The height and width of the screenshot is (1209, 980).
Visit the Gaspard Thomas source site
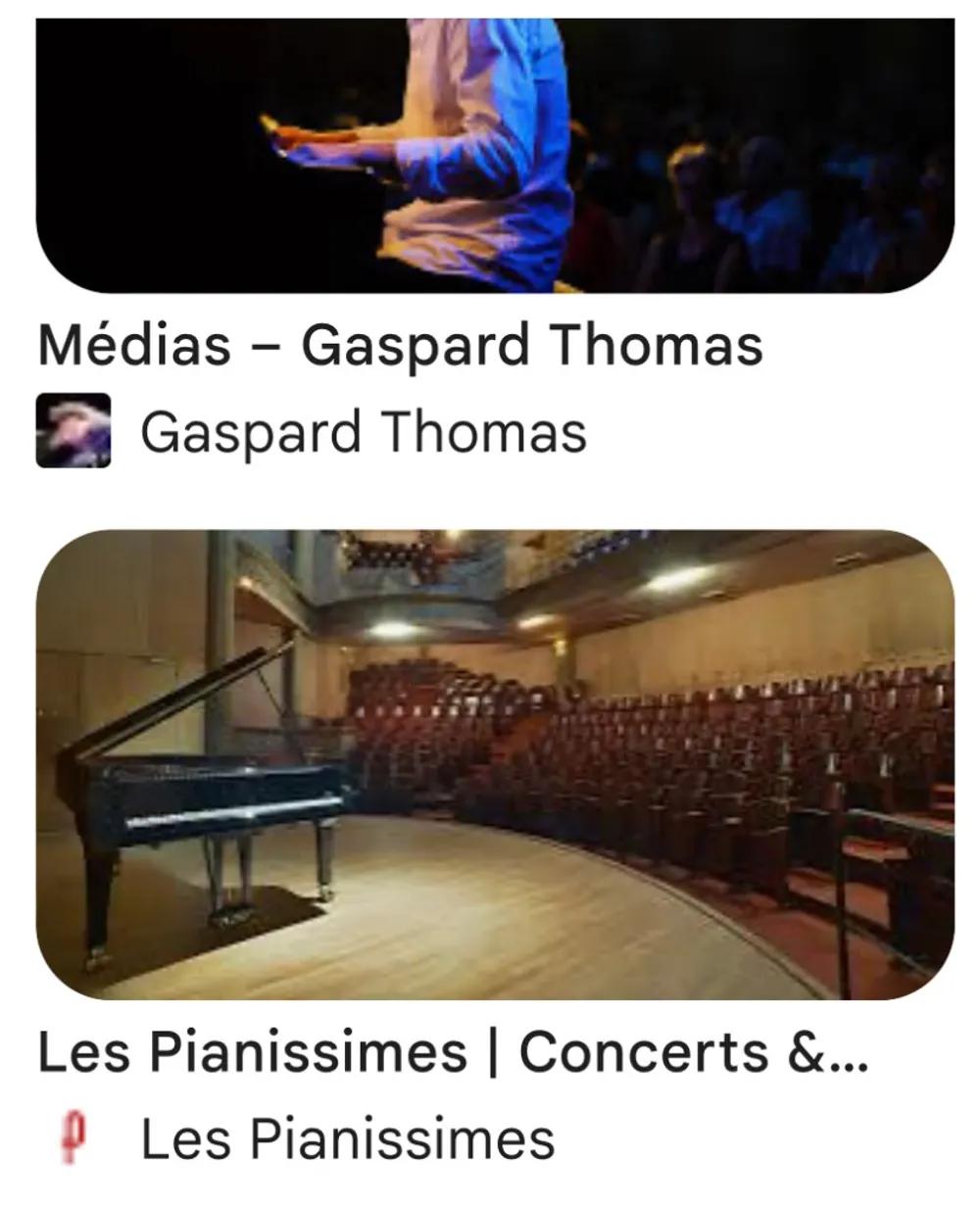point(363,432)
